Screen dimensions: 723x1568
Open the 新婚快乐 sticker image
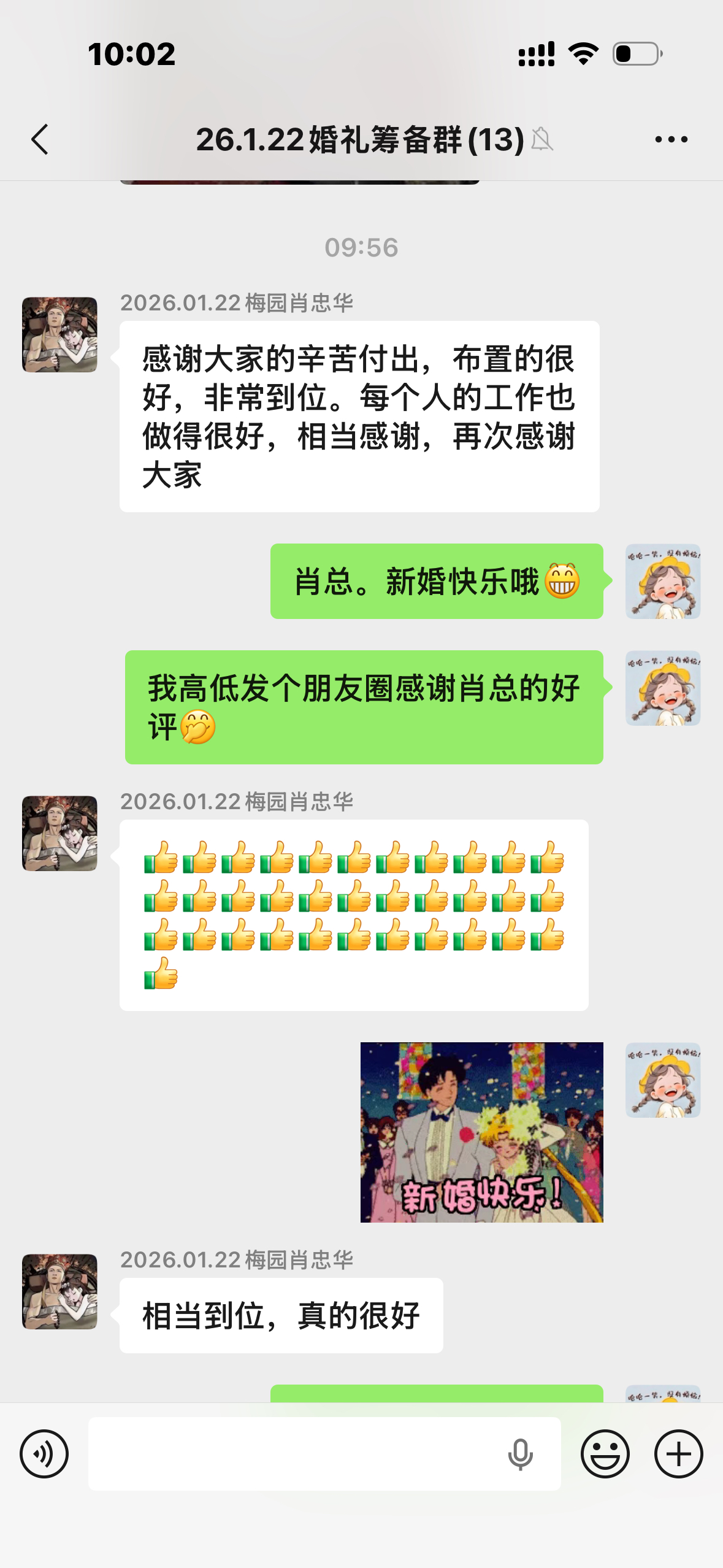481,1132
